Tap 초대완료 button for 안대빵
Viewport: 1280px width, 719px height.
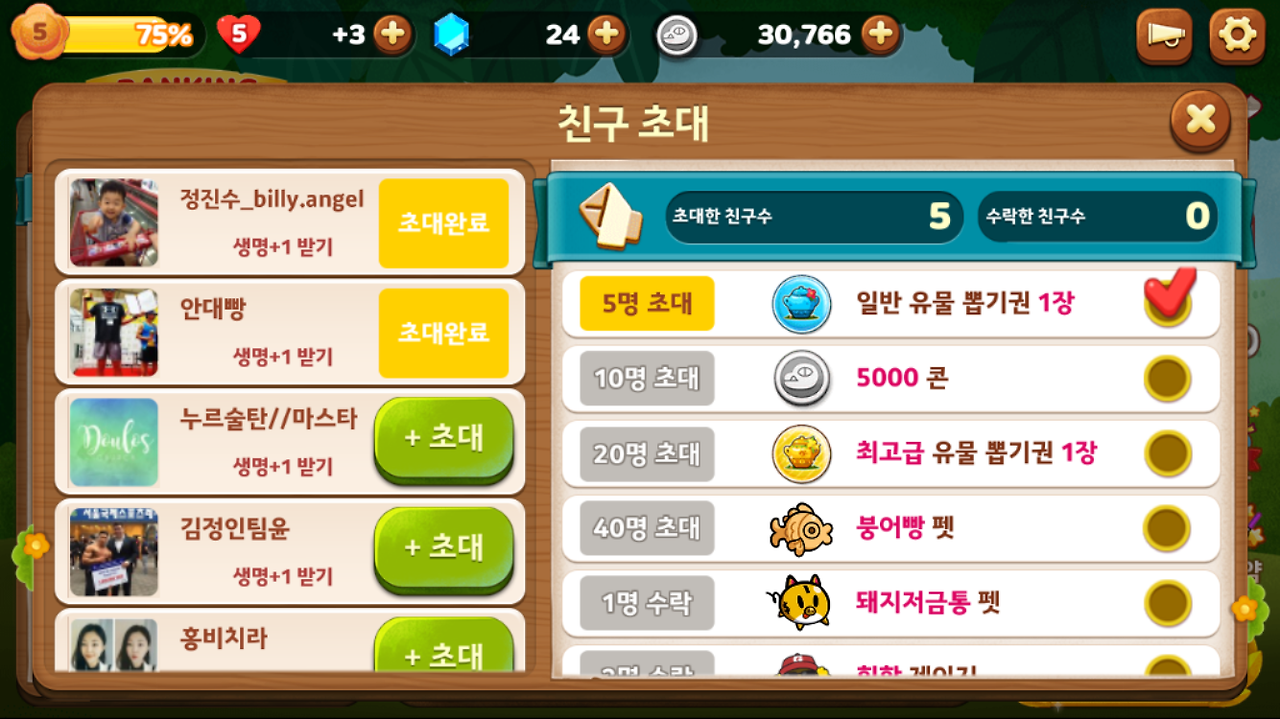point(444,333)
